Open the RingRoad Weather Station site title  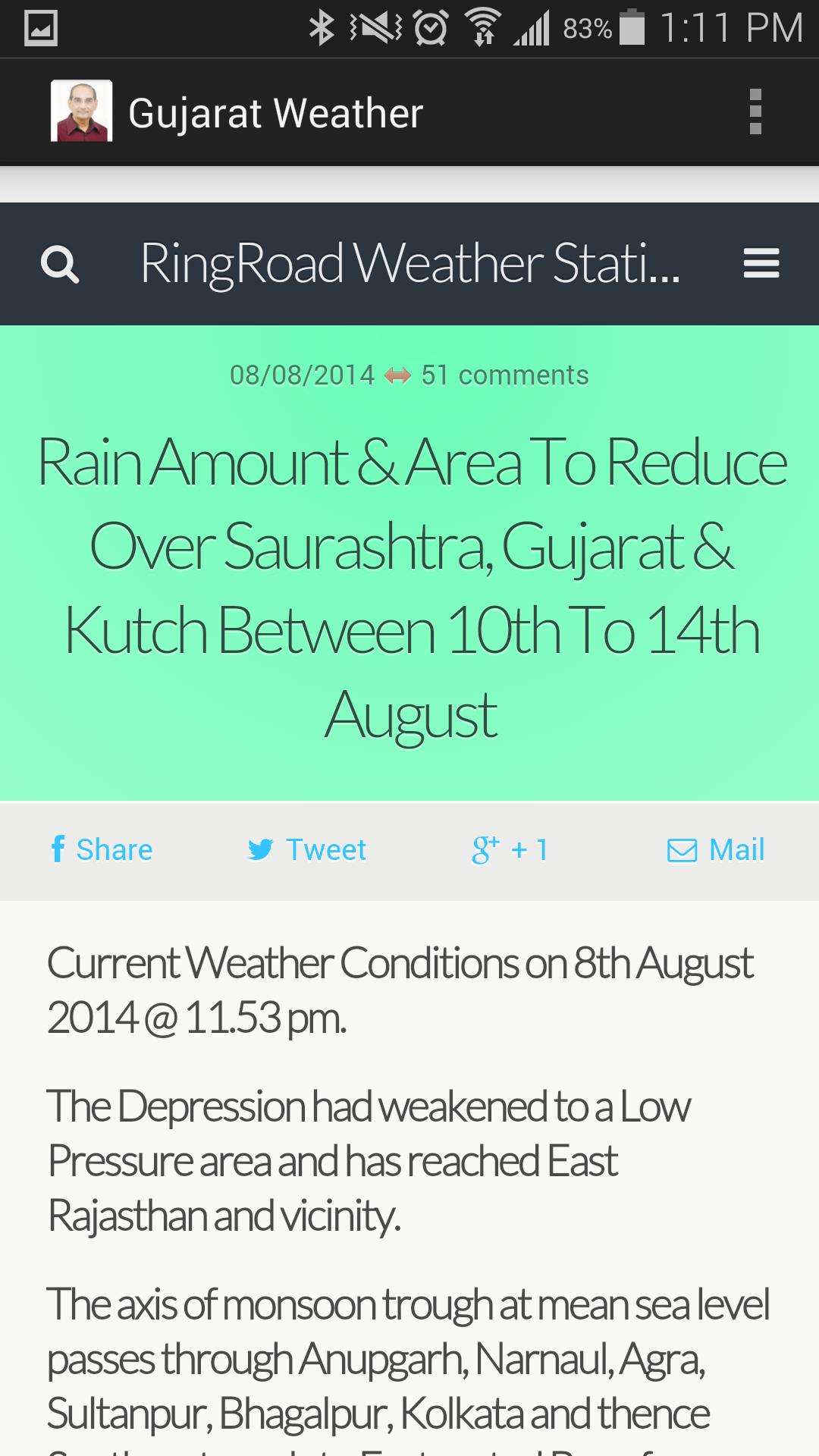pyautogui.click(x=410, y=263)
